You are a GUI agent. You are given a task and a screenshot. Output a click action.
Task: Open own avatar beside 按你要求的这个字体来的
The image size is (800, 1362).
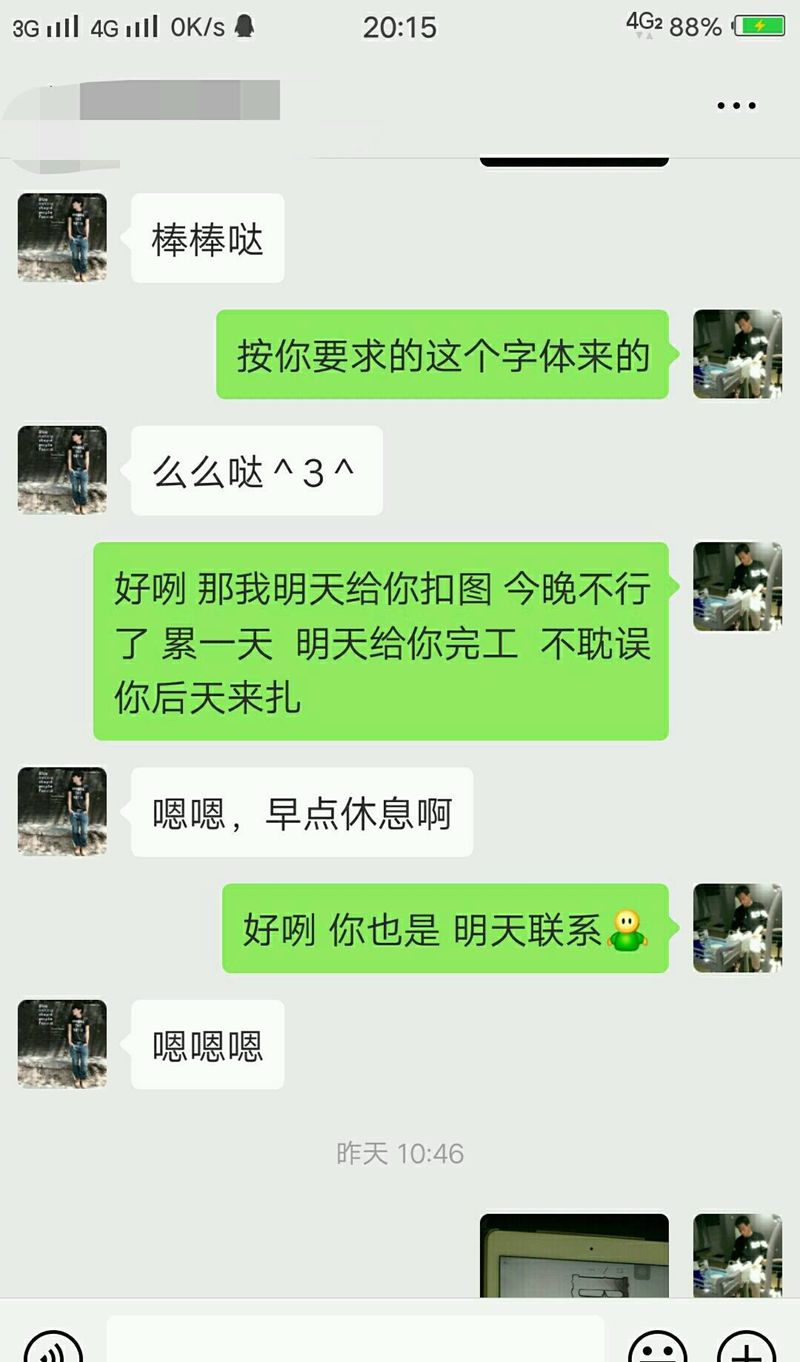[x=738, y=354]
